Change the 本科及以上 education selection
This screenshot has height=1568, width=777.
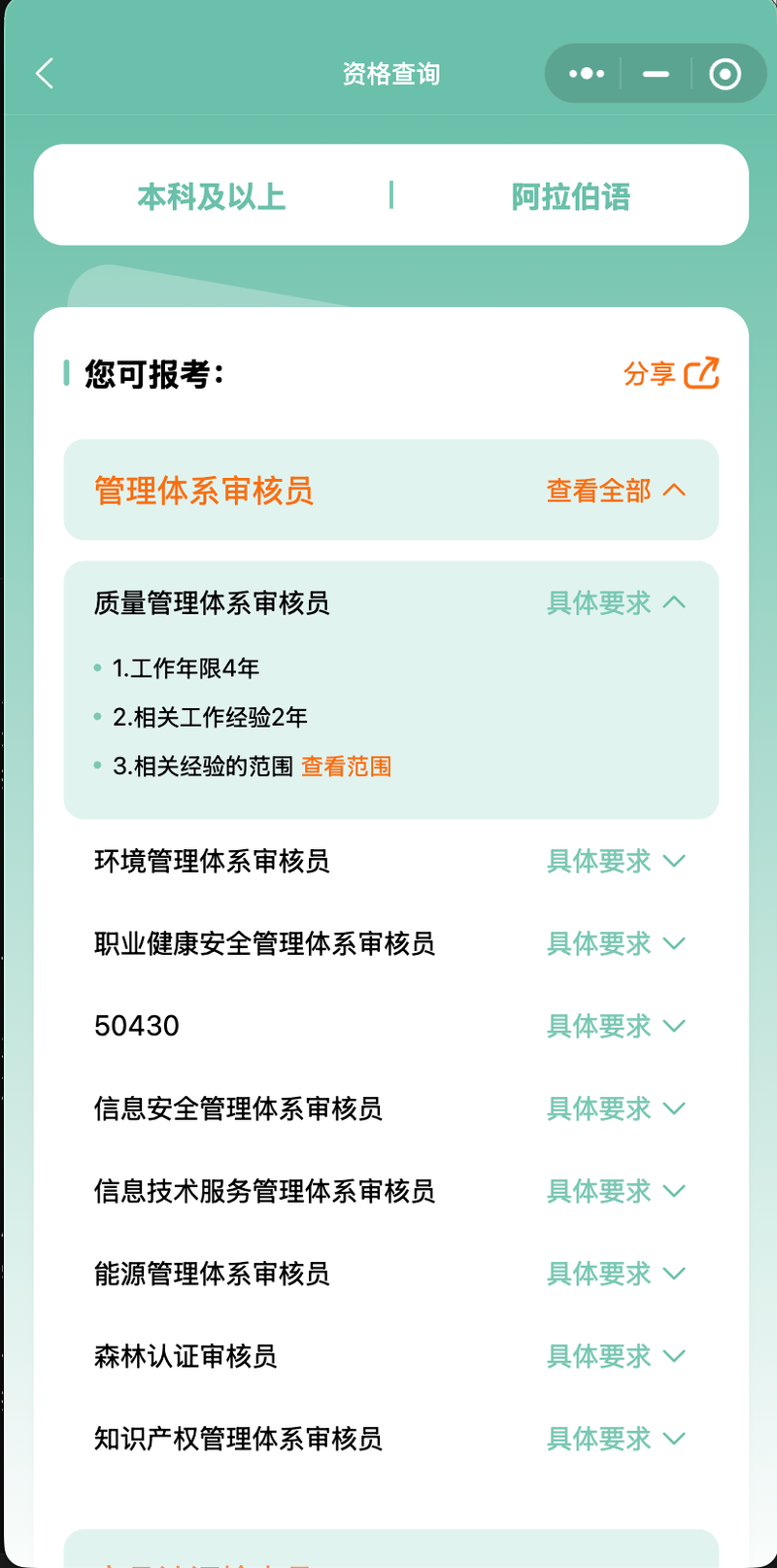[x=212, y=196]
